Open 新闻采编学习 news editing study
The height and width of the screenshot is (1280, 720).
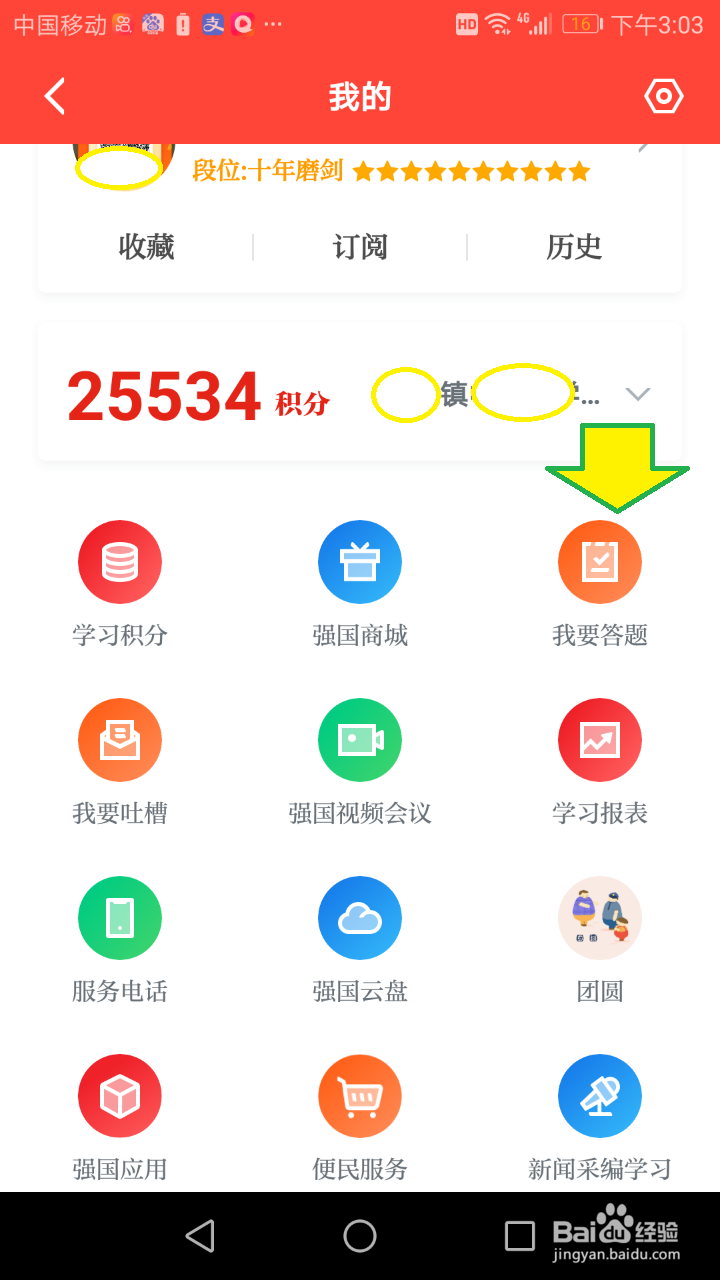(600, 1096)
